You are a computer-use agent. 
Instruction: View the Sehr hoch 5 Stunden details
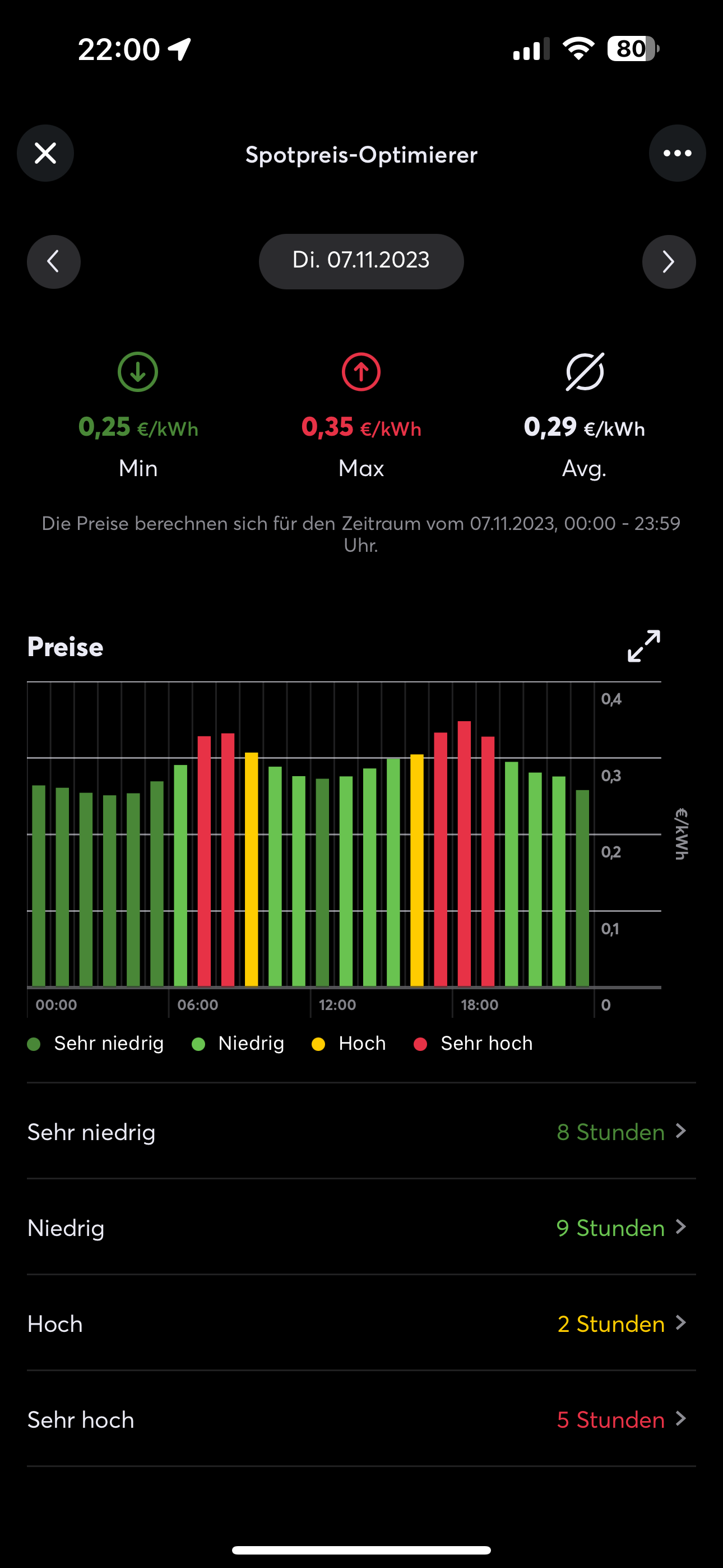coord(361,1419)
